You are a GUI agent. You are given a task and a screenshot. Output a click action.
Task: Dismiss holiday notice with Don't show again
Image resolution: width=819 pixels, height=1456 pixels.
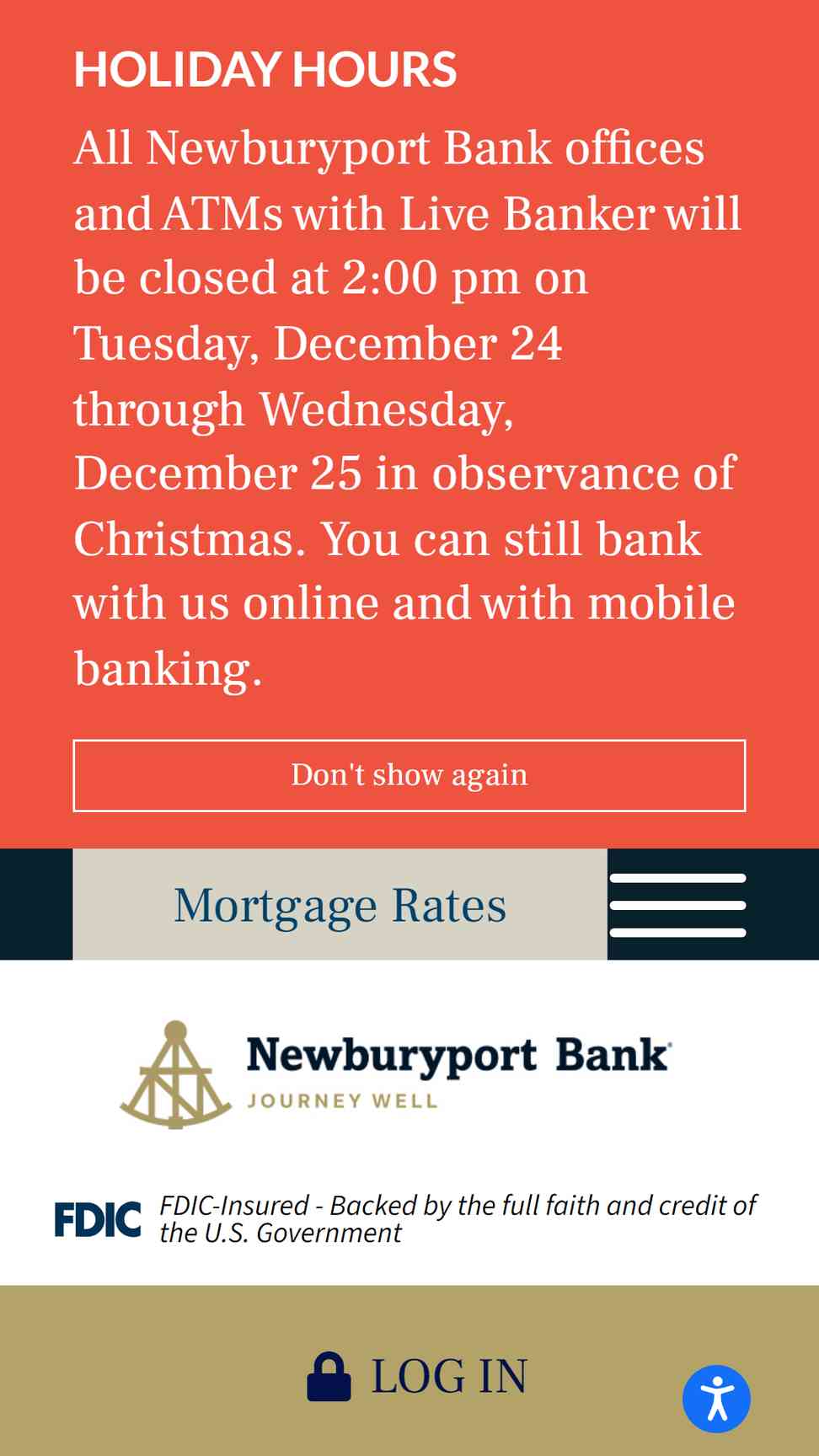[409, 775]
